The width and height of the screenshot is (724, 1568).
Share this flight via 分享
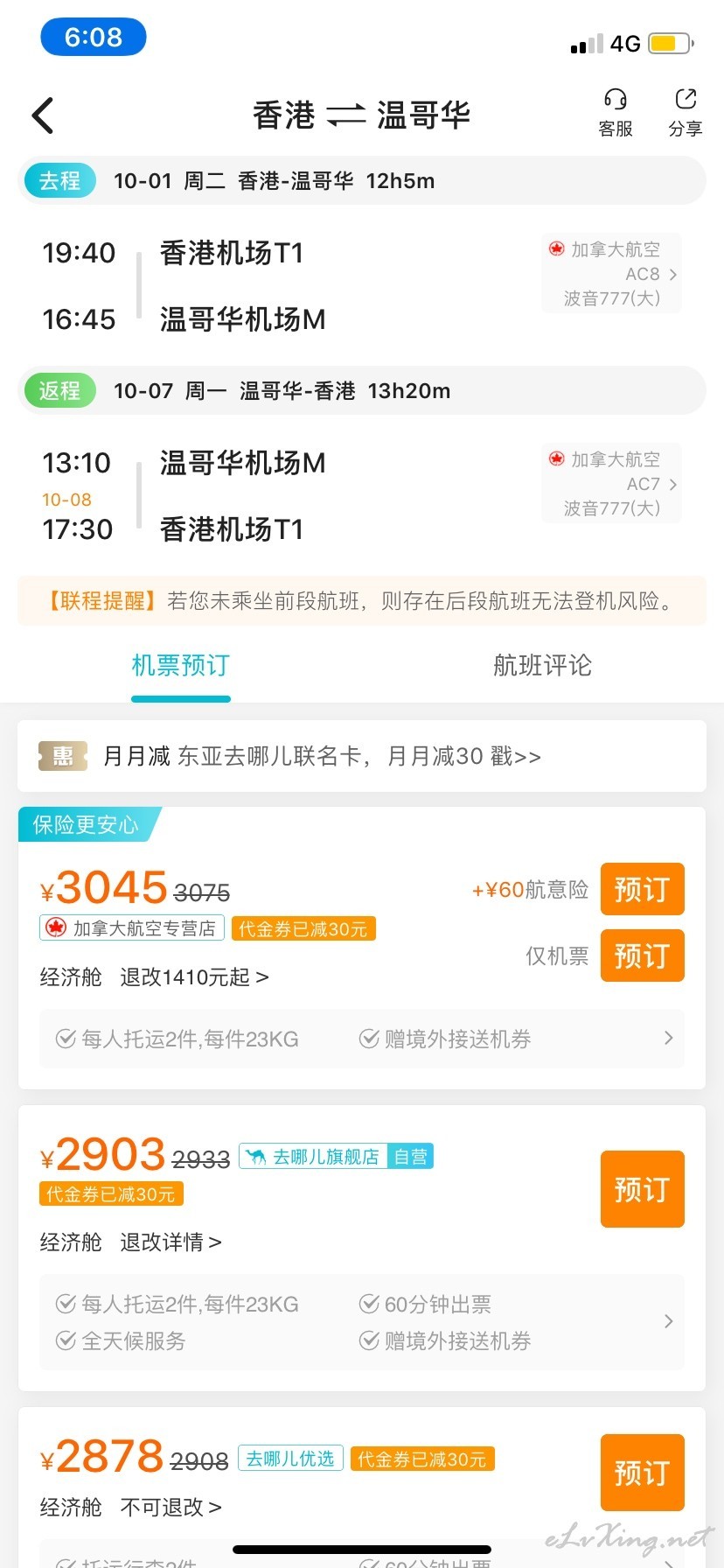coord(686,113)
